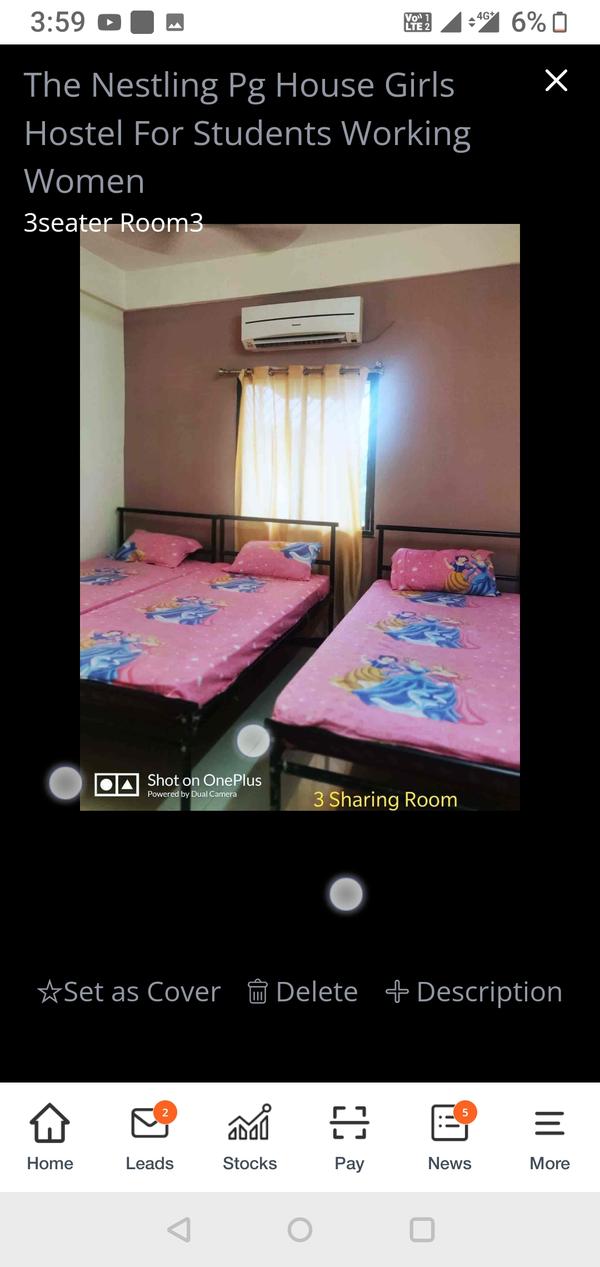Tap the system back button
600x1267 pixels.
point(179,1229)
